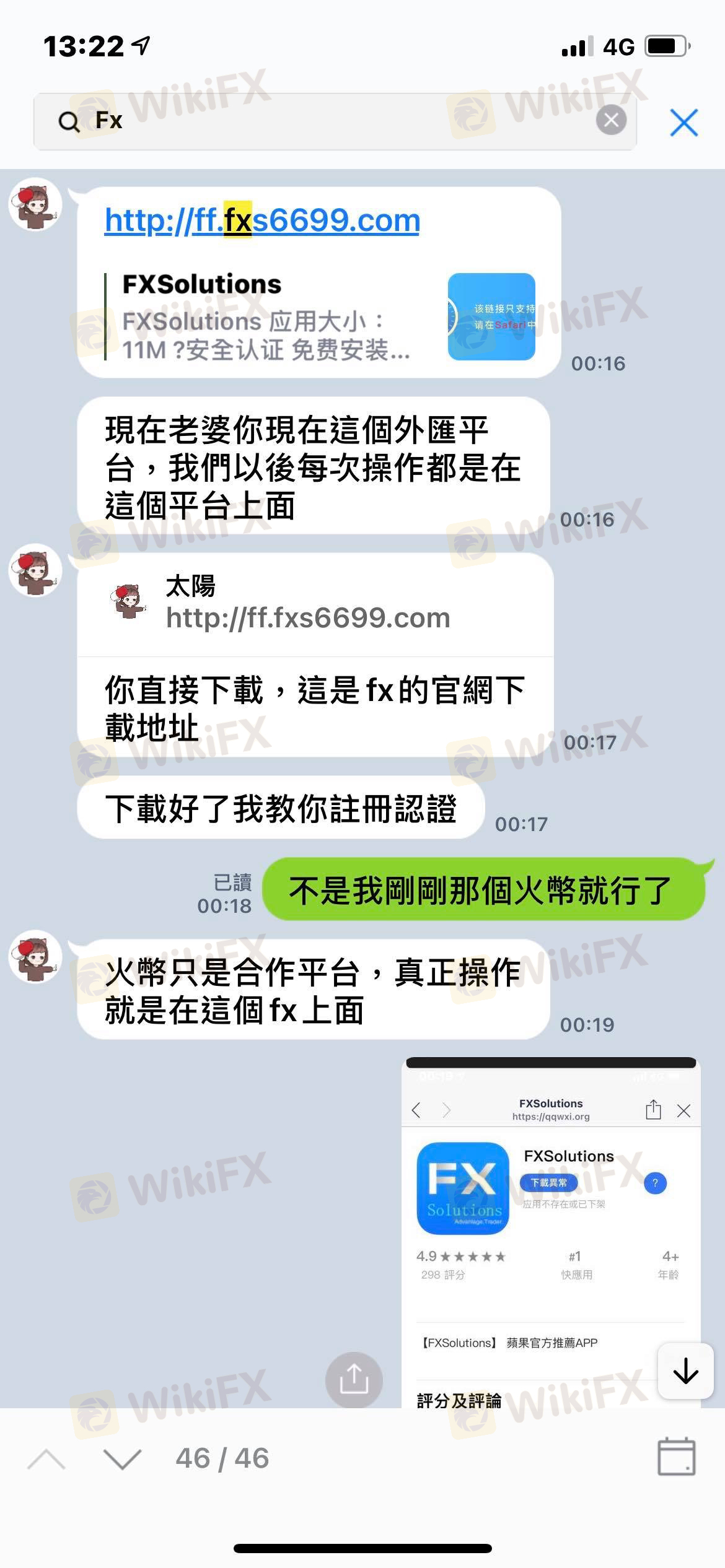Go to the previous search result
Image resolution: width=725 pixels, height=1568 pixels.
pyautogui.click(x=46, y=1459)
